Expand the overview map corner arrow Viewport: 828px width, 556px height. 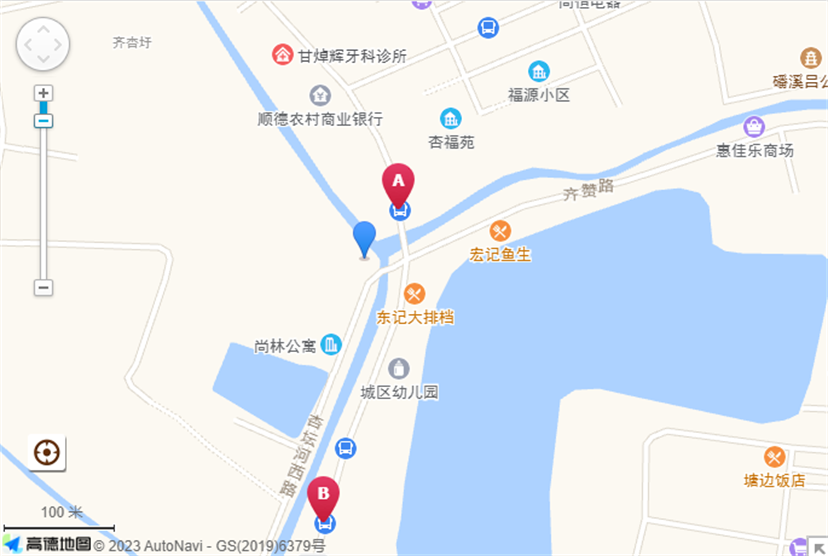pyautogui.click(x=817, y=545)
